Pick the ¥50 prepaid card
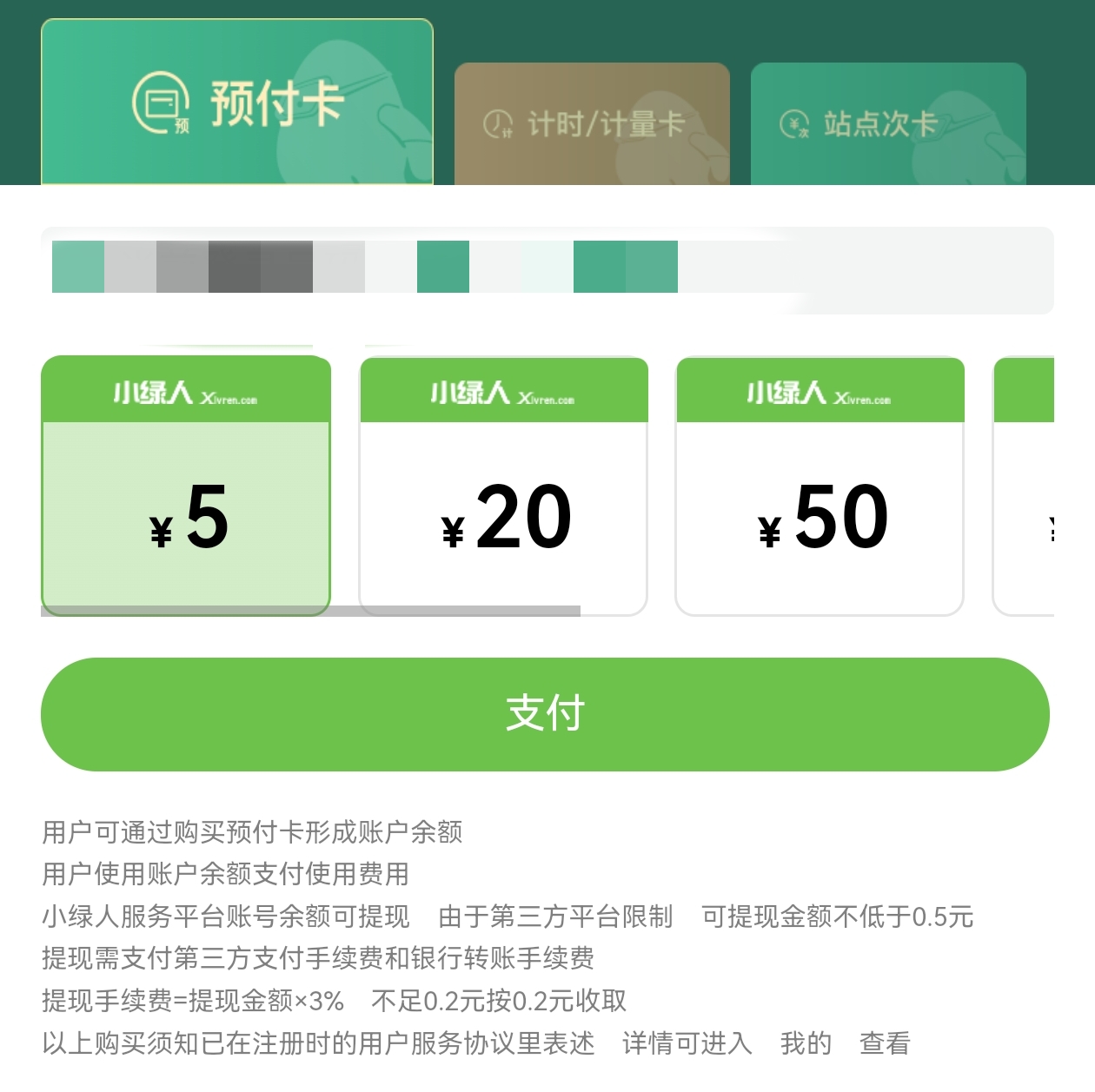Viewport: 1095px width, 1092px height. click(x=820, y=486)
